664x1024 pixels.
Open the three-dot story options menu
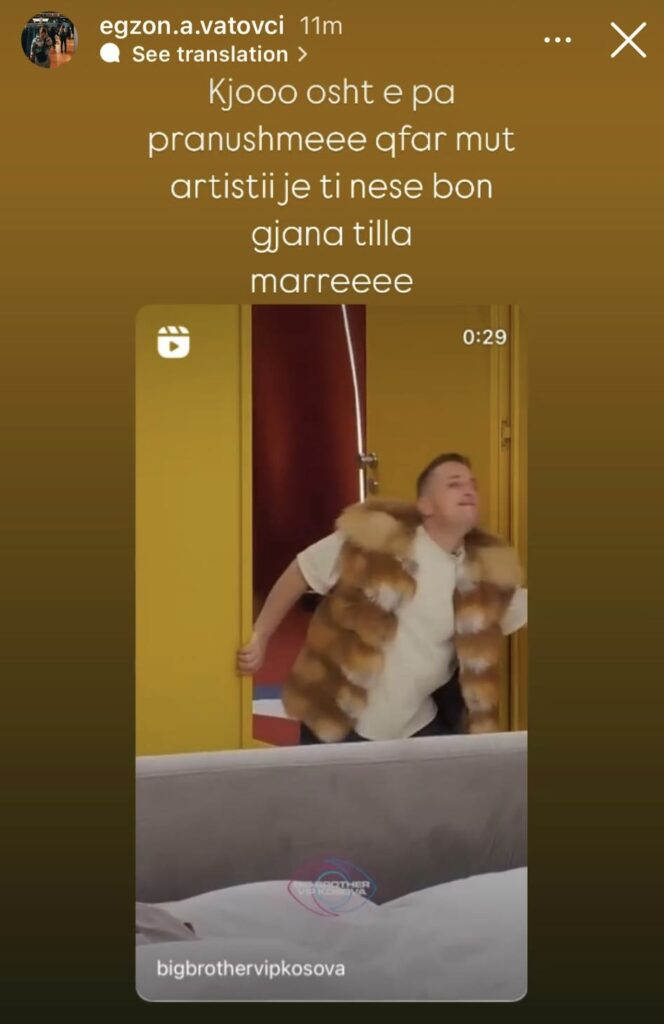click(x=557, y=40)
